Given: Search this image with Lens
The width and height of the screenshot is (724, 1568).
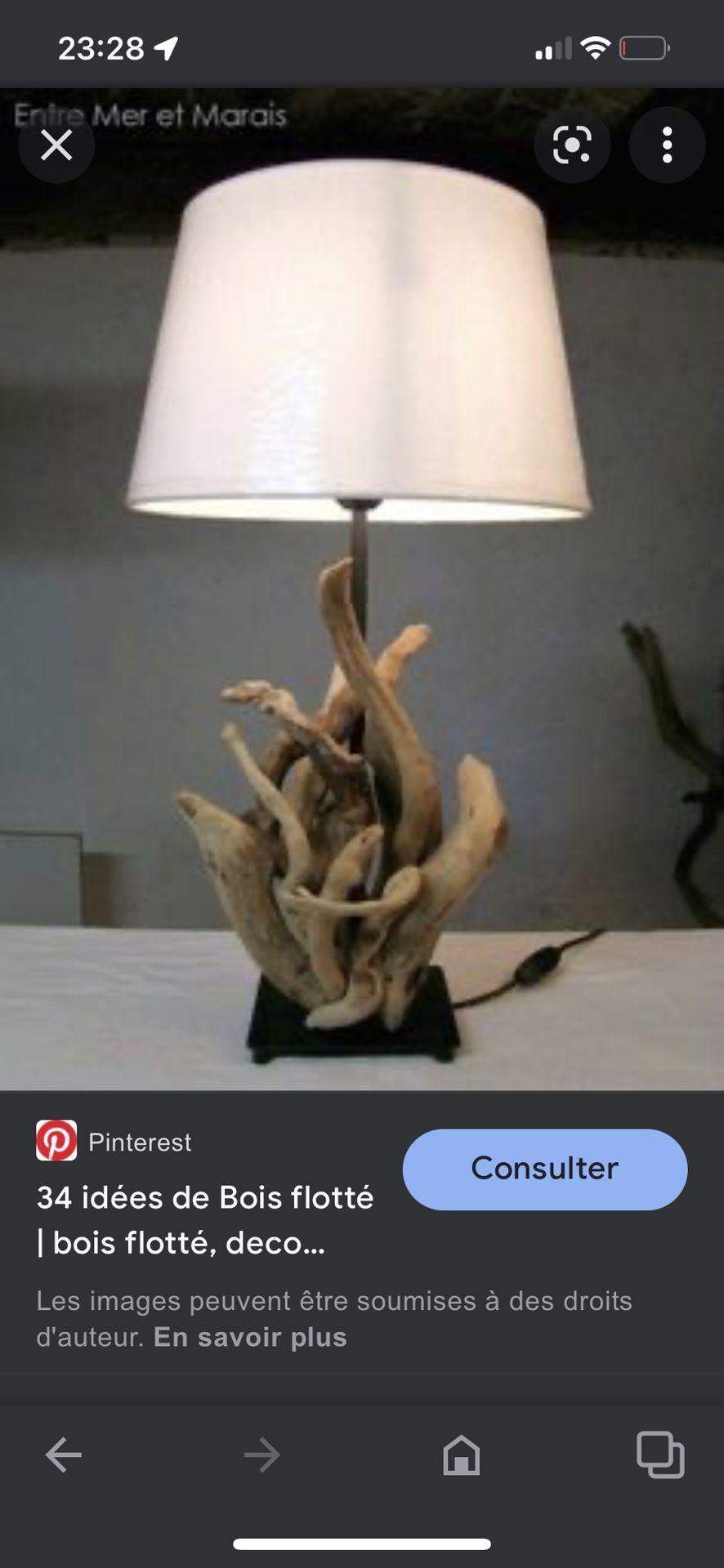Looking at the screenshot, I should point(572,146).
